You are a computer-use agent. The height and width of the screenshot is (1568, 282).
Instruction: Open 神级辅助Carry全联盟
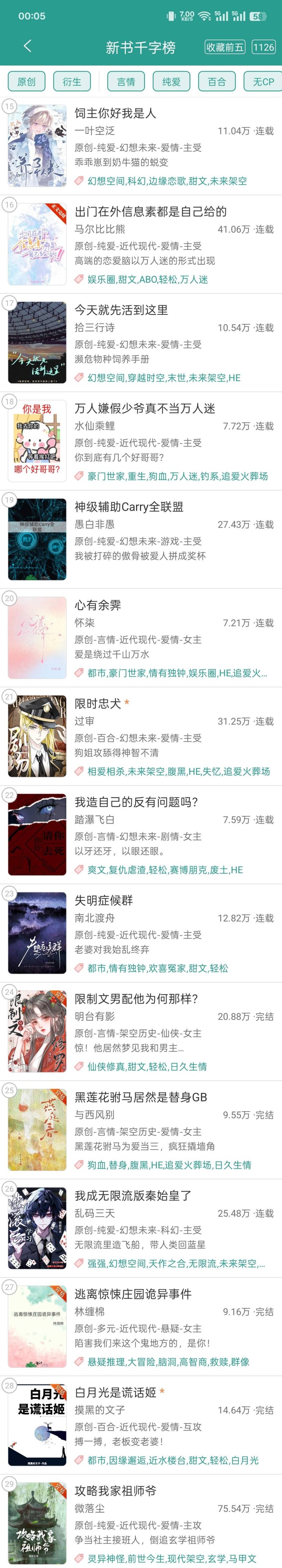pos(129,506)
